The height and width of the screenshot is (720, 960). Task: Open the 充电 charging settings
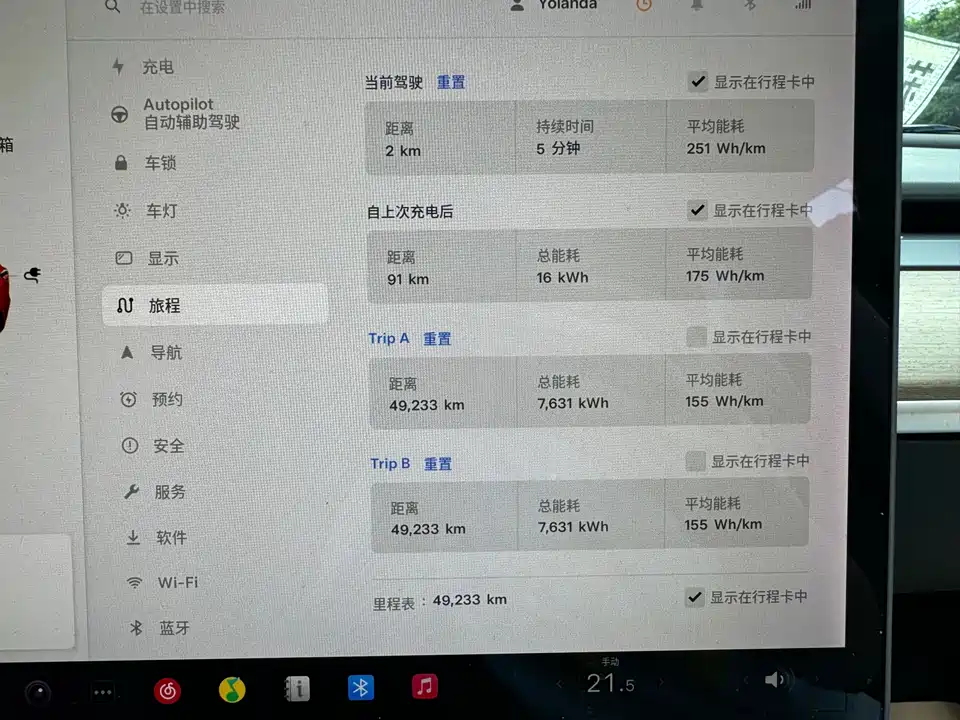[156, 67]
